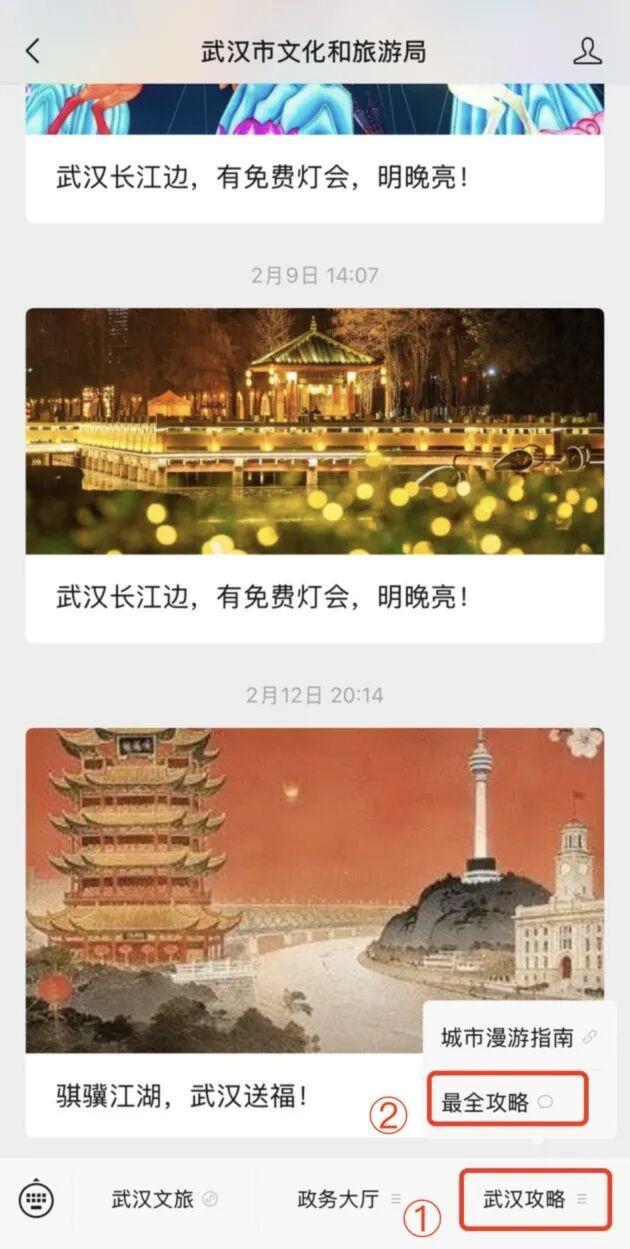Go back using the top-left arrow
The image size is (630, 1249).
click(33, 51)
